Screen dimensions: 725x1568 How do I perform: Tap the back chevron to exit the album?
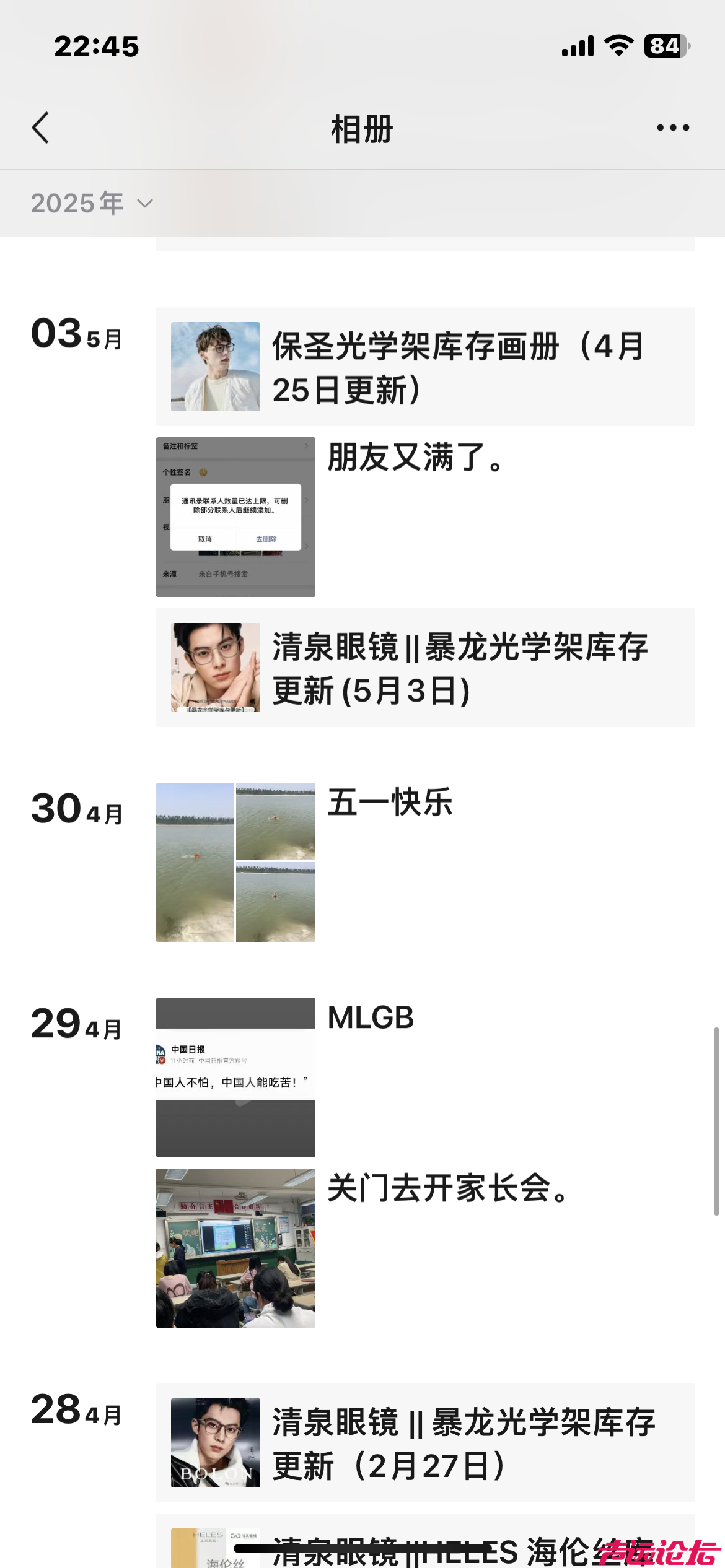[x=40, y=127]
